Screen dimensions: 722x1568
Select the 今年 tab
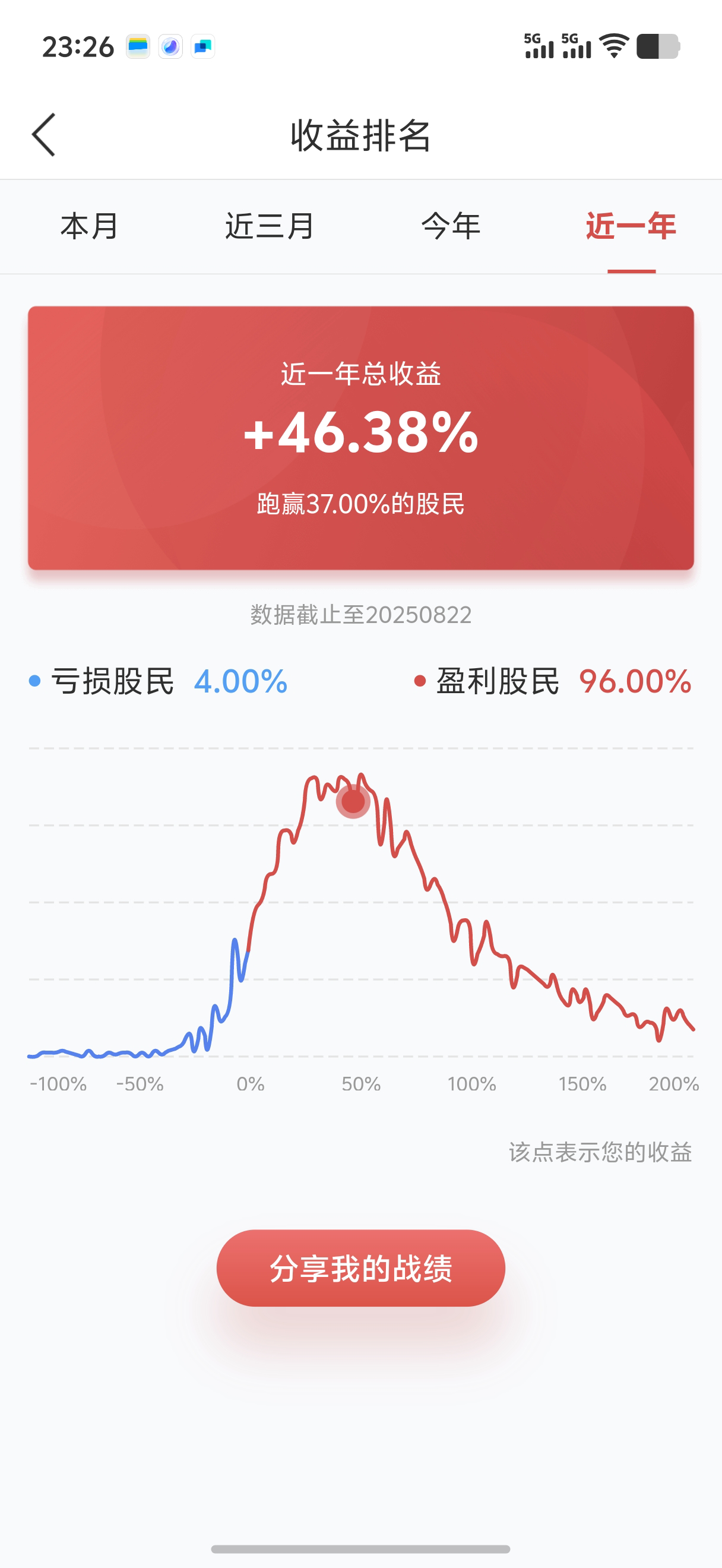point(451,226)
